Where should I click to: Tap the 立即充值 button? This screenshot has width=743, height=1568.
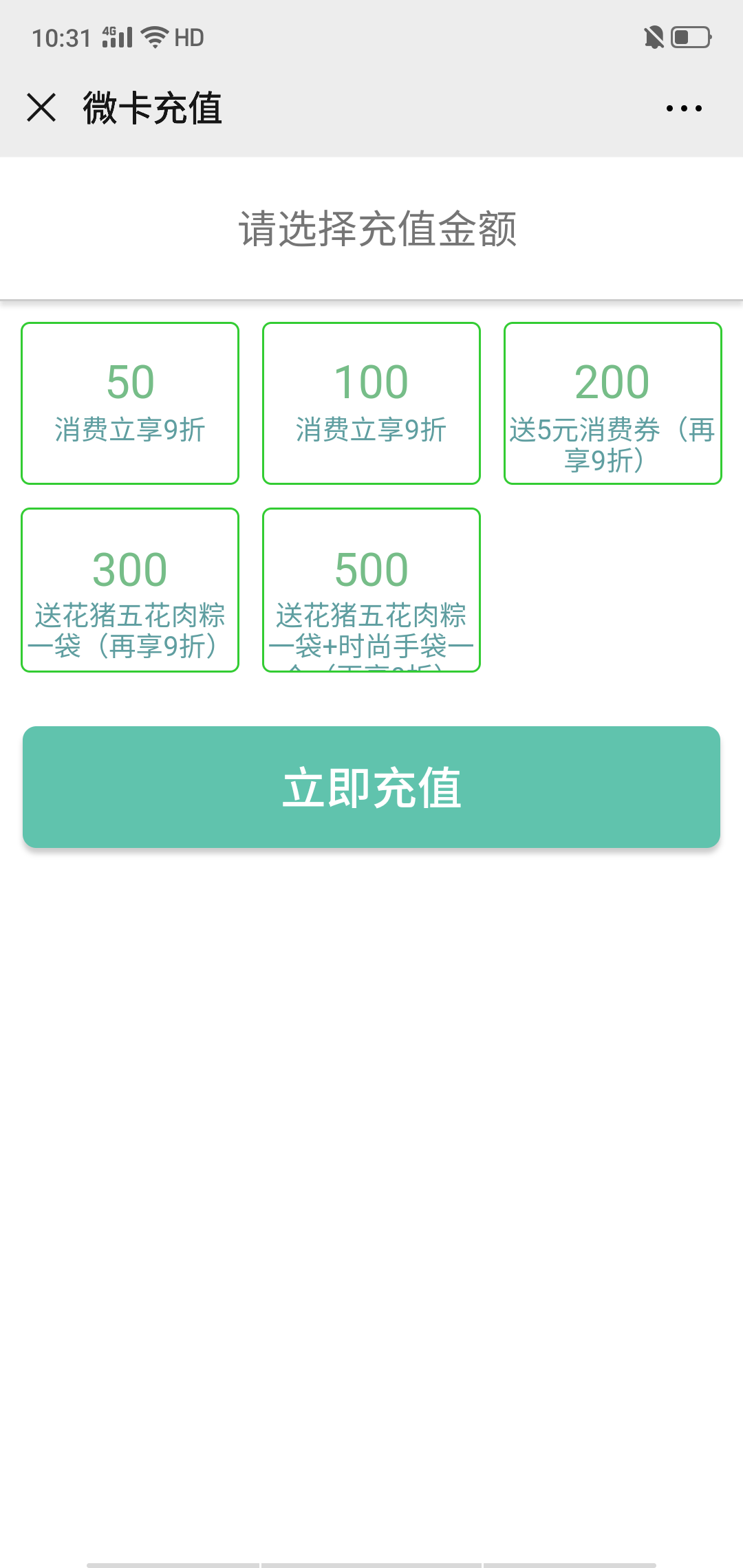371,787
